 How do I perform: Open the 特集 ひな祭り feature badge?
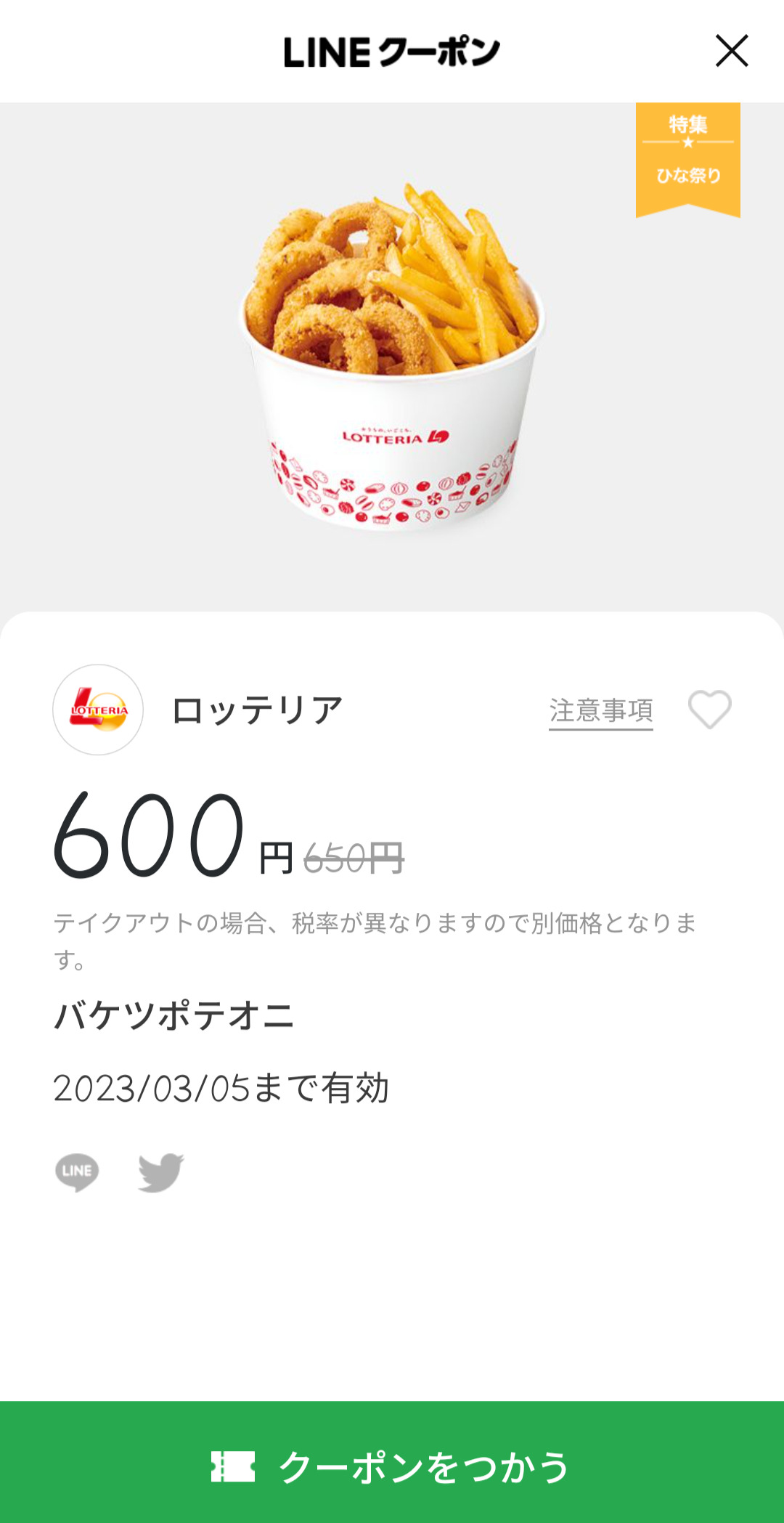pyautogui.click(x=687, y=157)
